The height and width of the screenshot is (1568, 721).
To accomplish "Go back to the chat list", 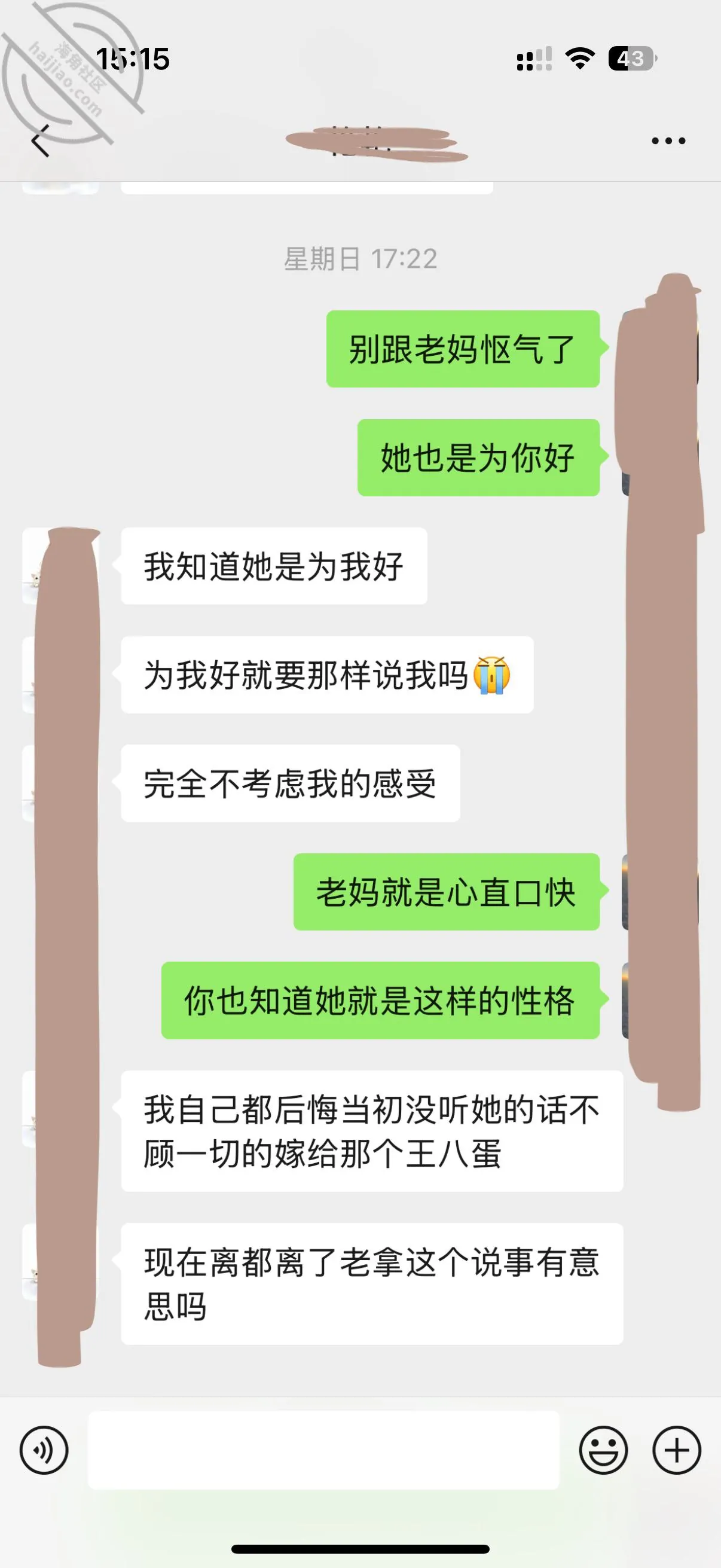I will coord(40,141).
